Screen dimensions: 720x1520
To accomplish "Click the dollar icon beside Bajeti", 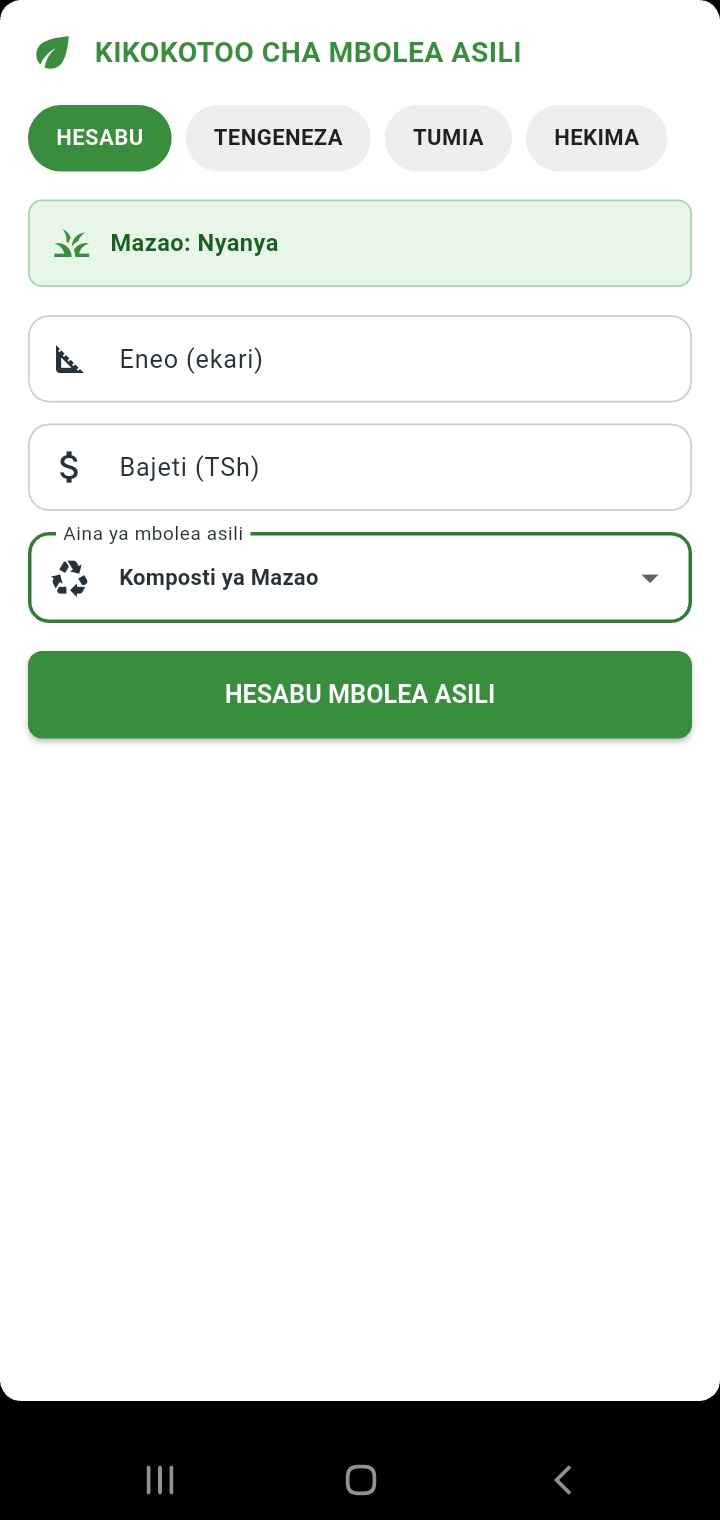I will tap(68, 467).
